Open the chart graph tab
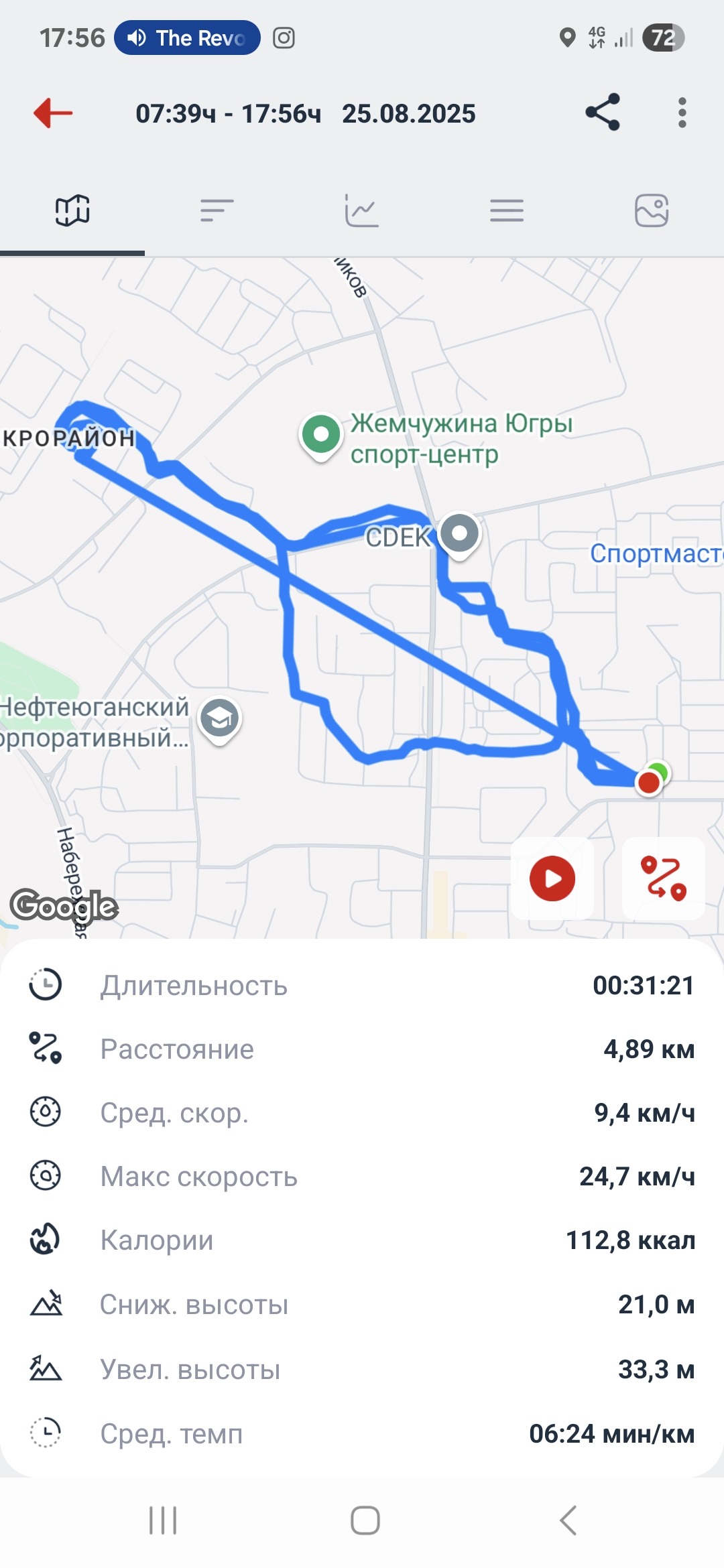 point(362,210)
